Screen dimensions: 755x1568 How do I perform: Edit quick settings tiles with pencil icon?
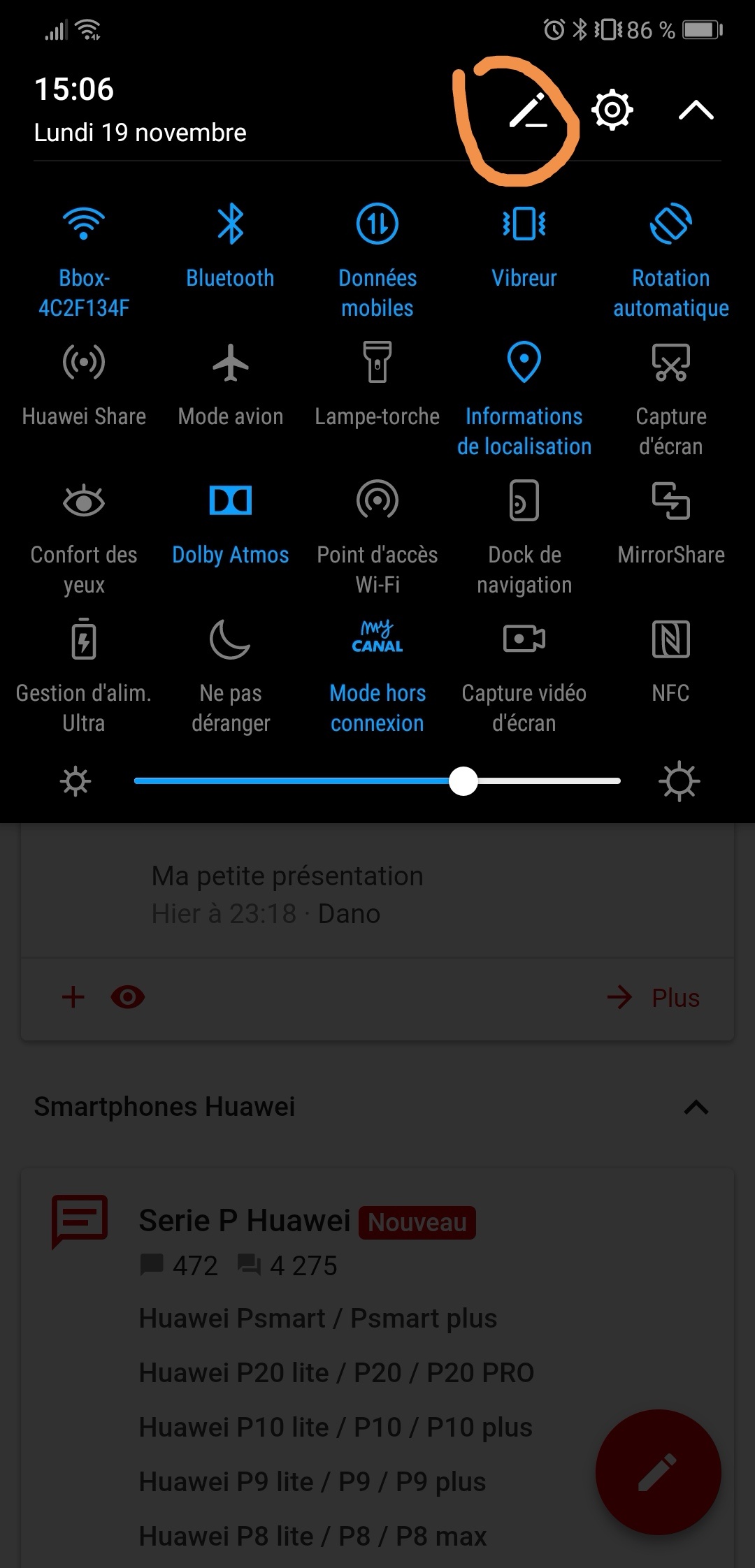coord(528,110)
